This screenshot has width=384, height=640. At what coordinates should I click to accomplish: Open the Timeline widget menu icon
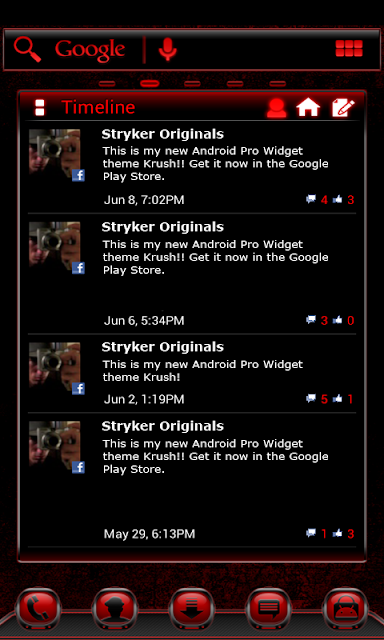coord(40,107)
